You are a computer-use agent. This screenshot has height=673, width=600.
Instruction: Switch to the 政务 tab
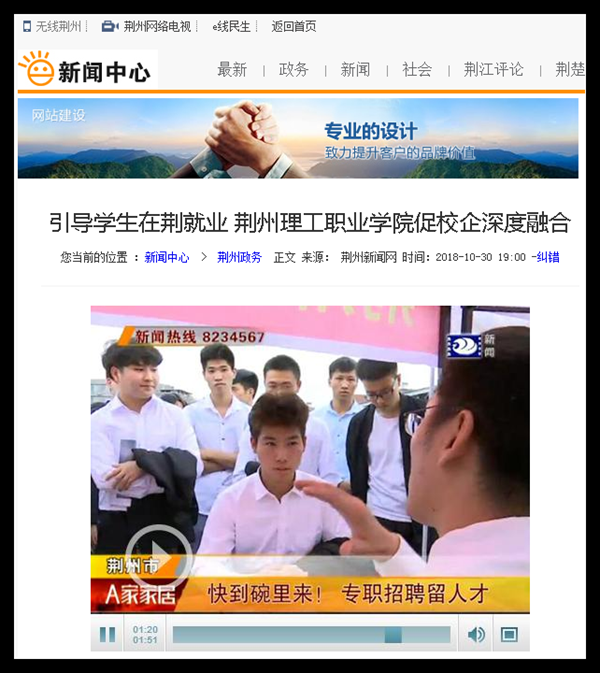(x=293, y=70)
